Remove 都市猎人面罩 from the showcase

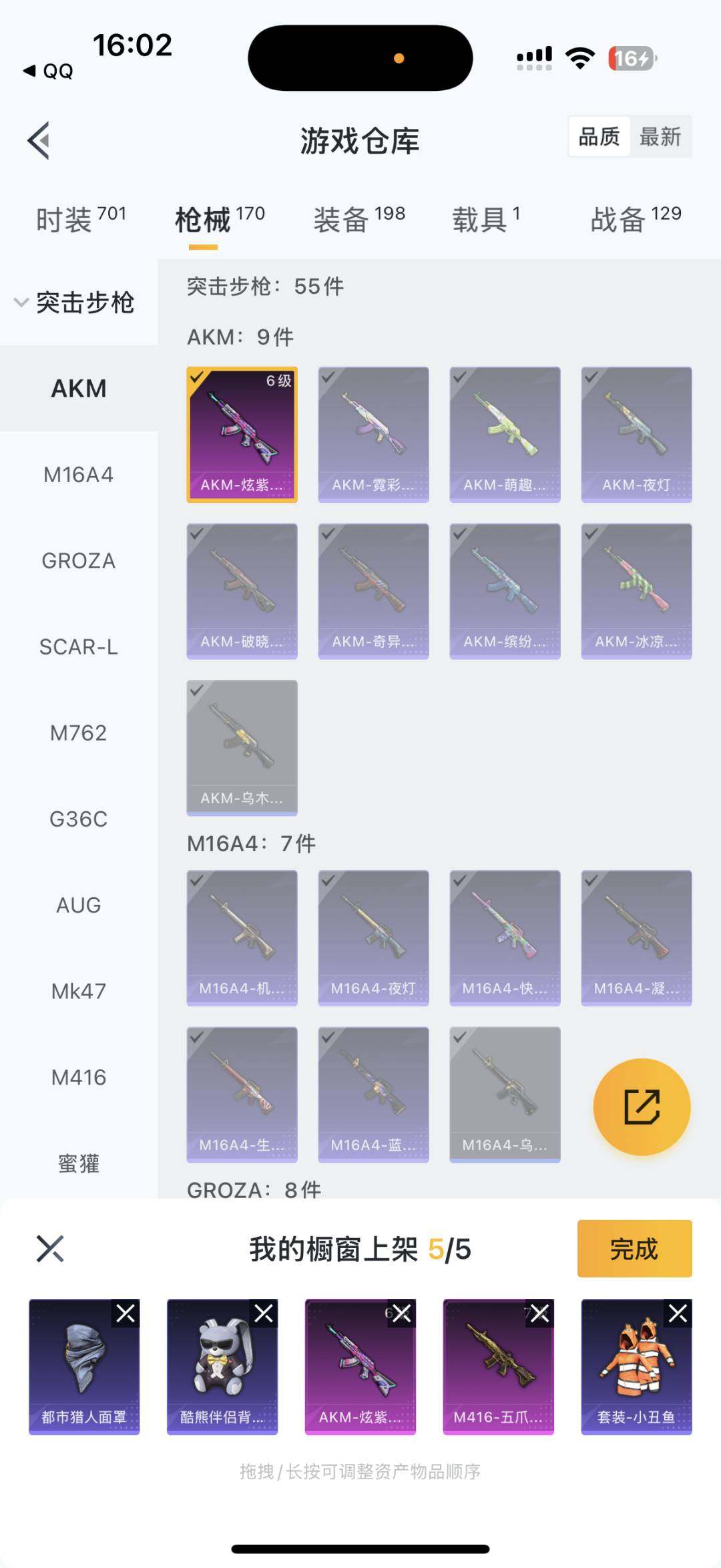[126, 1314]
